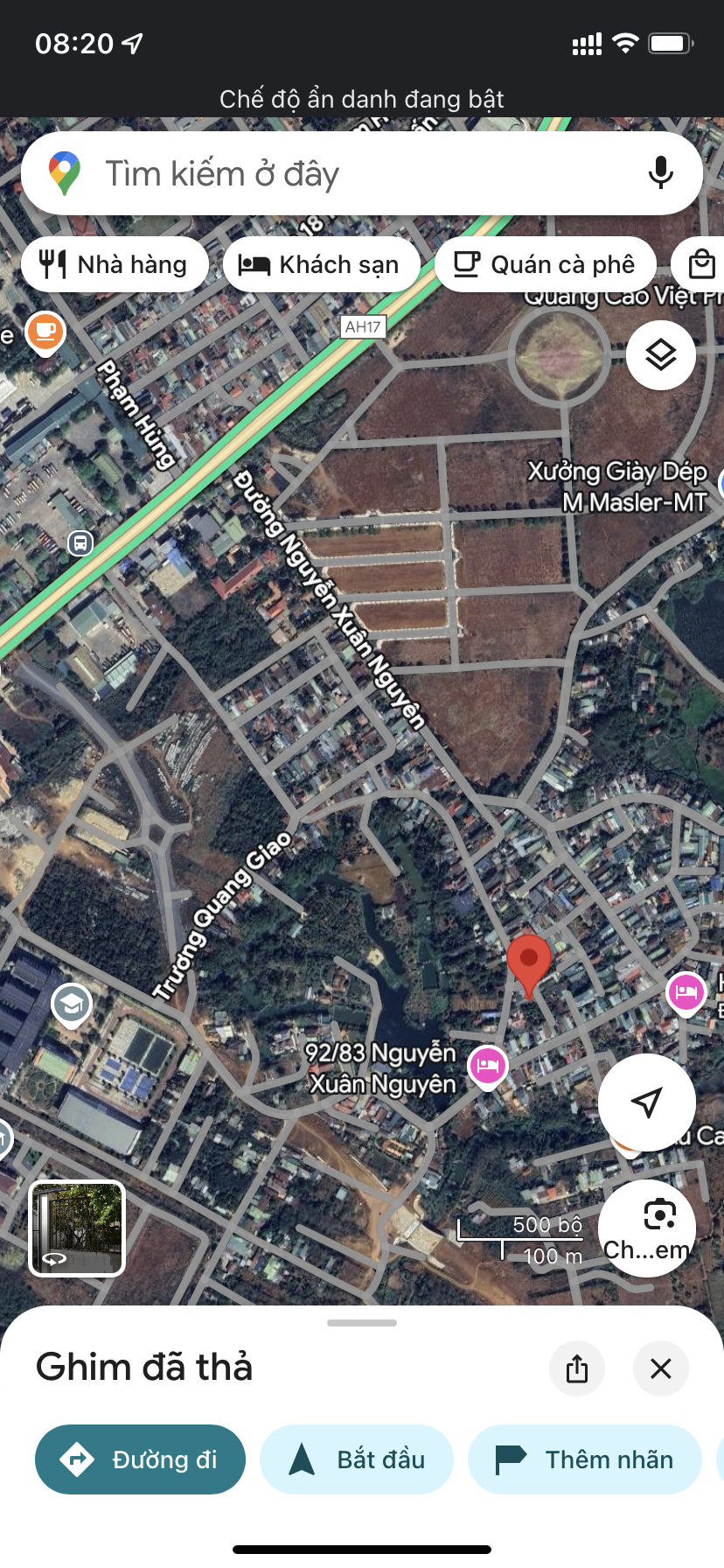Add a label with "Thêm nhãn"
Screen dimensions: 724x1568
(x=585, y=1459)
